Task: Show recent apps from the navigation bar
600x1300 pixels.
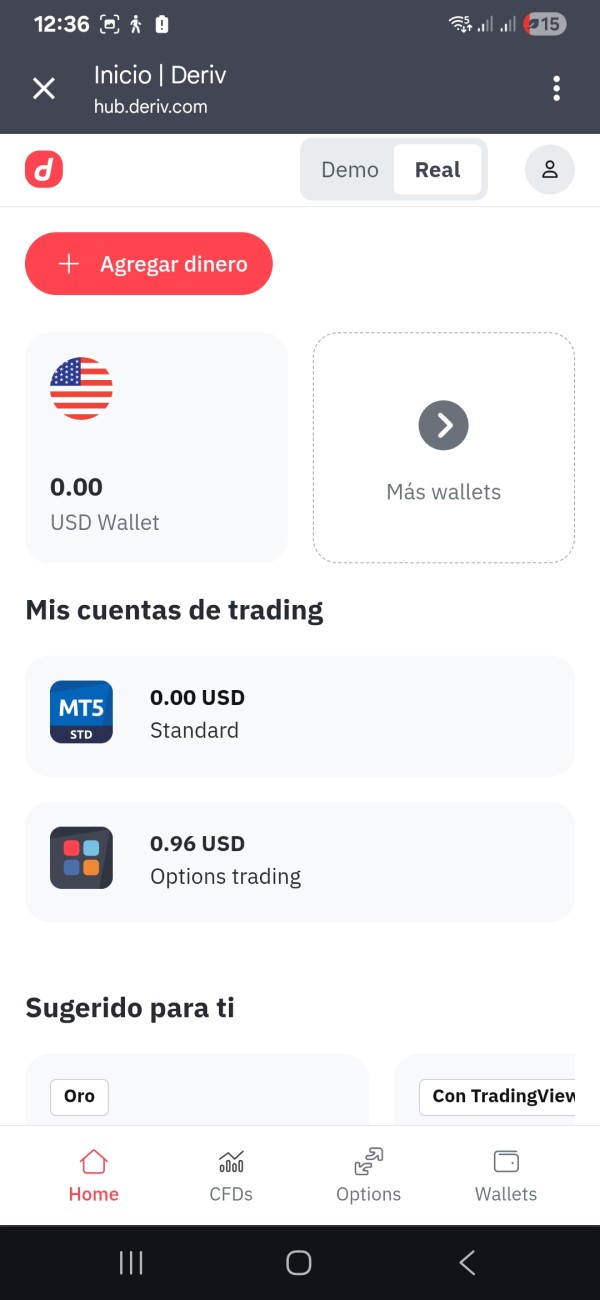Action: click(131, 1263)
